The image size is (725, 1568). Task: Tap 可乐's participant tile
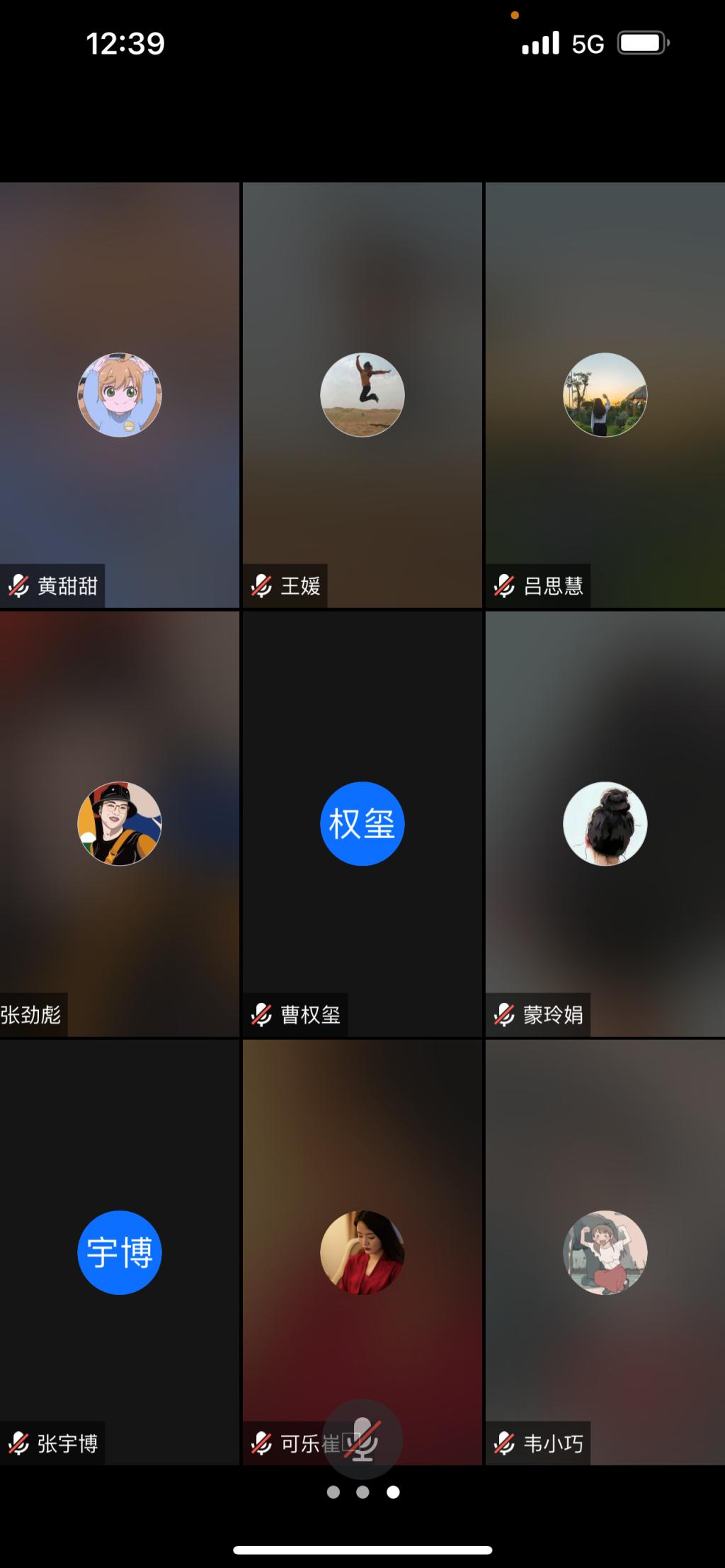[362, 1252]
